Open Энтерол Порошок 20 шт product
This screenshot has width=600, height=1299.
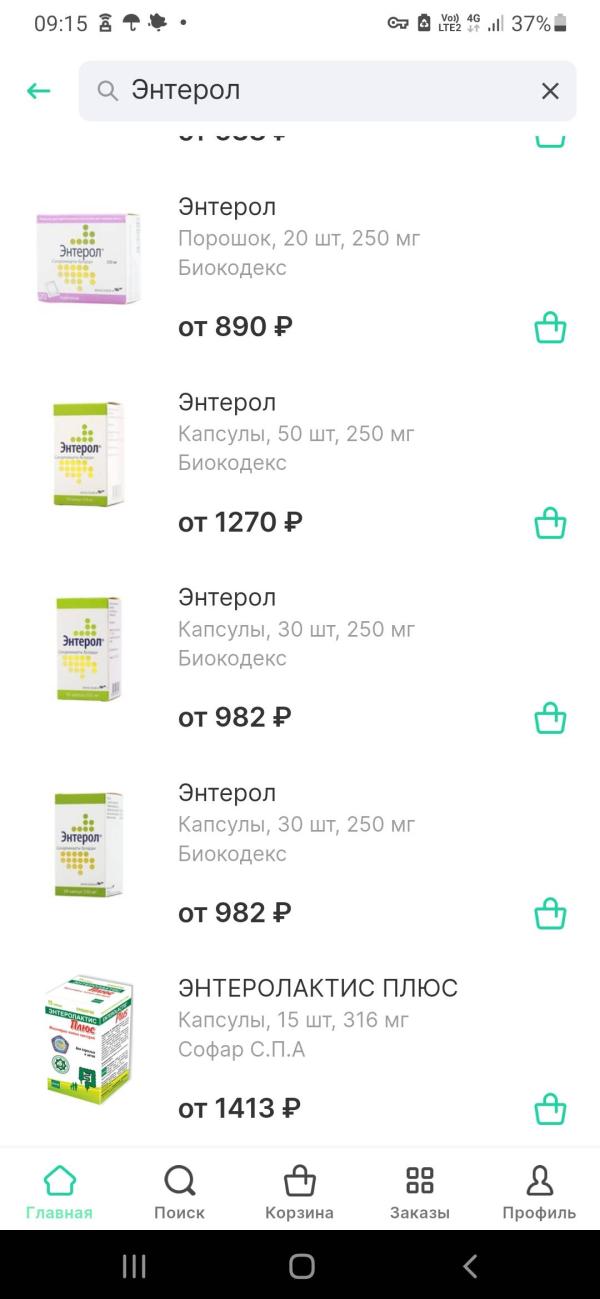[227, 207]
